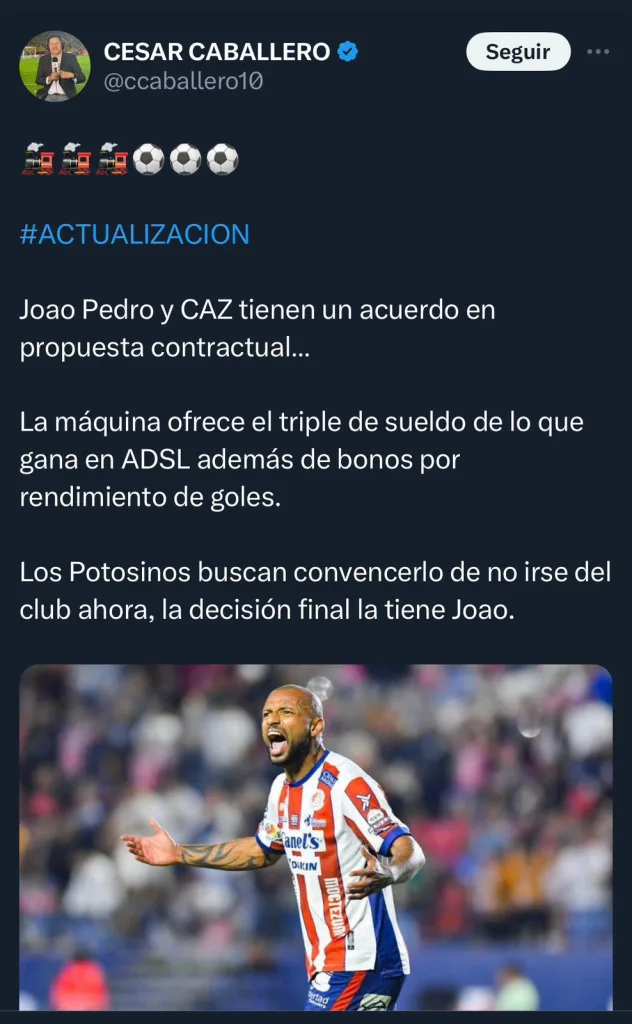Open Cesar Caballero's profile picture
Screen dimensions: 632x1024
pos(55,66)
